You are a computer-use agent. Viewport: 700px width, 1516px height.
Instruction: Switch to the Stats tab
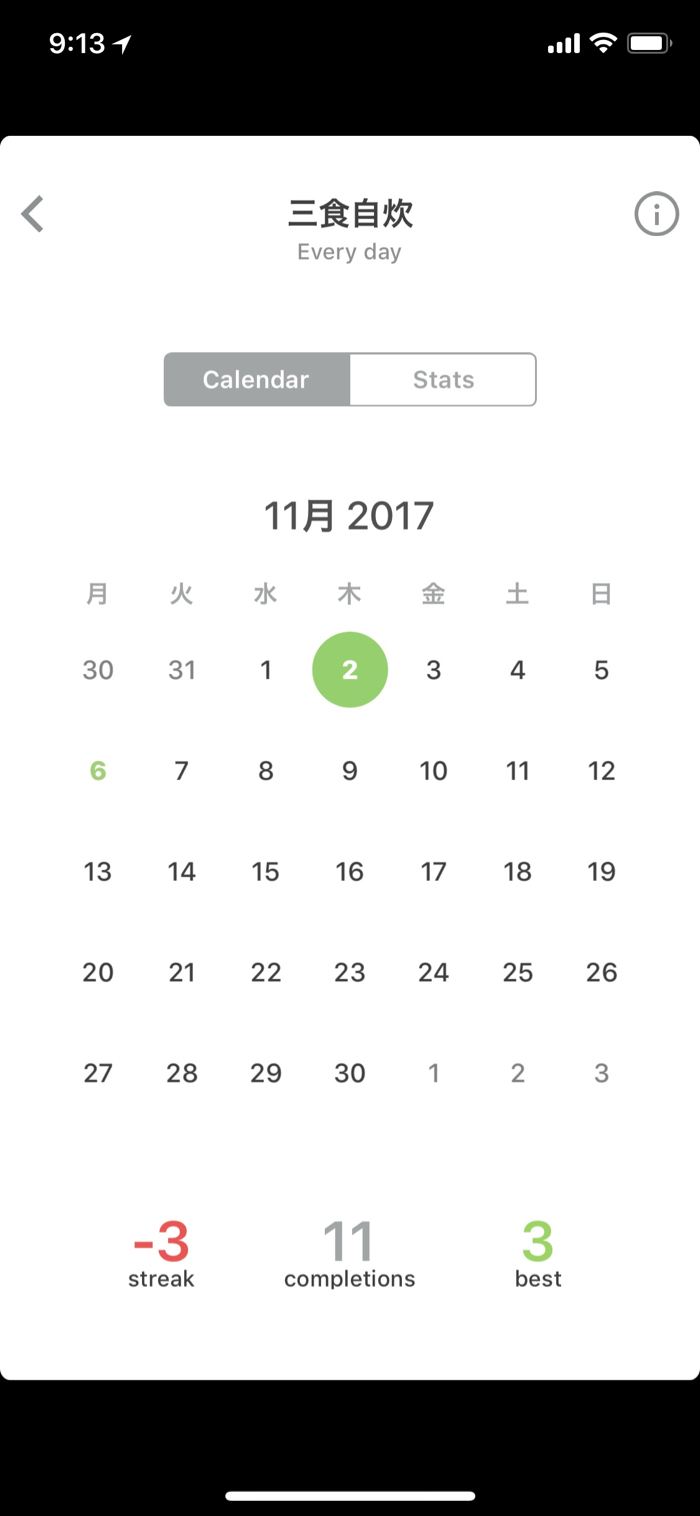(443, 380)
